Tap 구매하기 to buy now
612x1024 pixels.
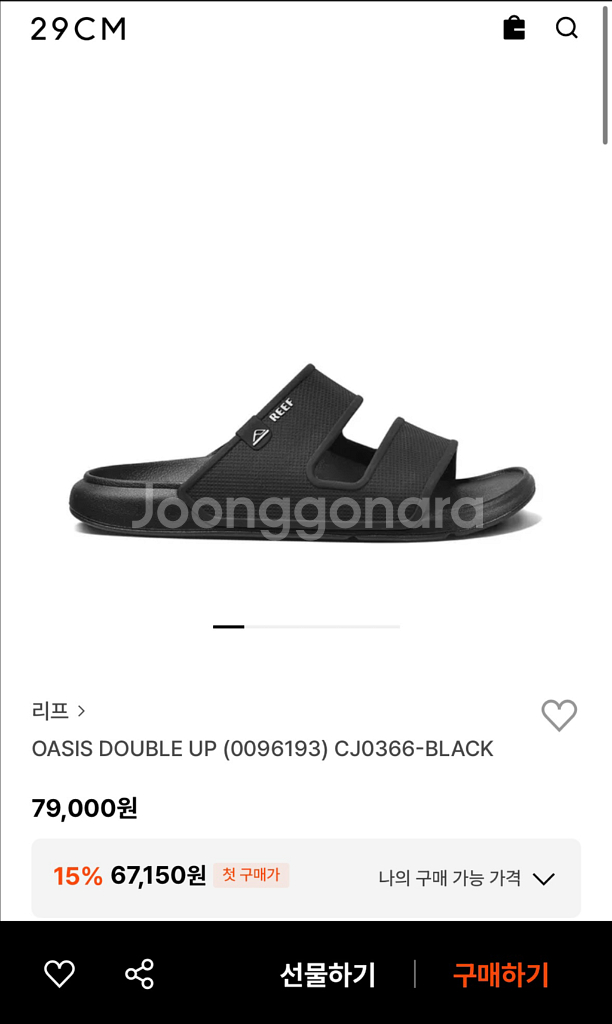coord(501,974)
